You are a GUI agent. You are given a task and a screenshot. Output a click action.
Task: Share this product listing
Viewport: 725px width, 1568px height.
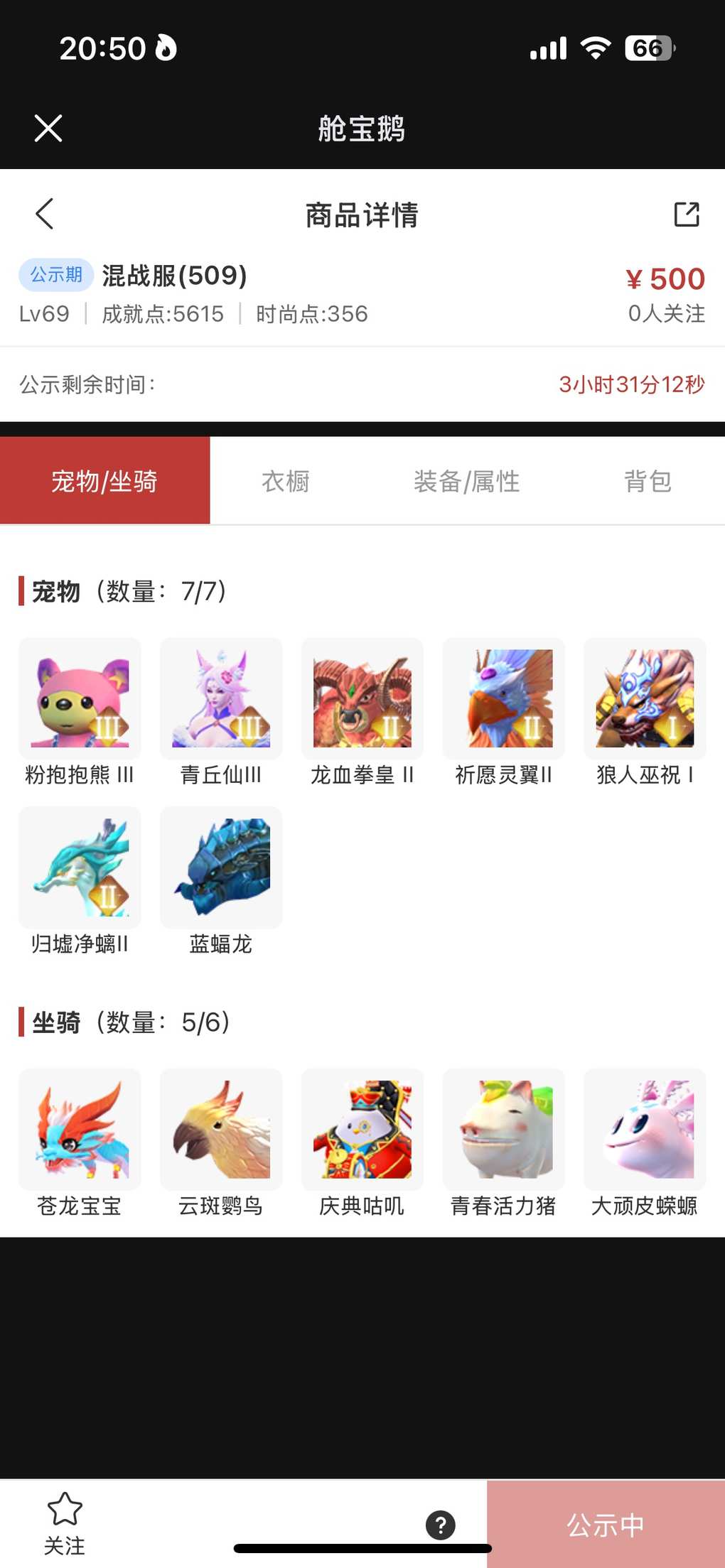click(x=686, y=214)
